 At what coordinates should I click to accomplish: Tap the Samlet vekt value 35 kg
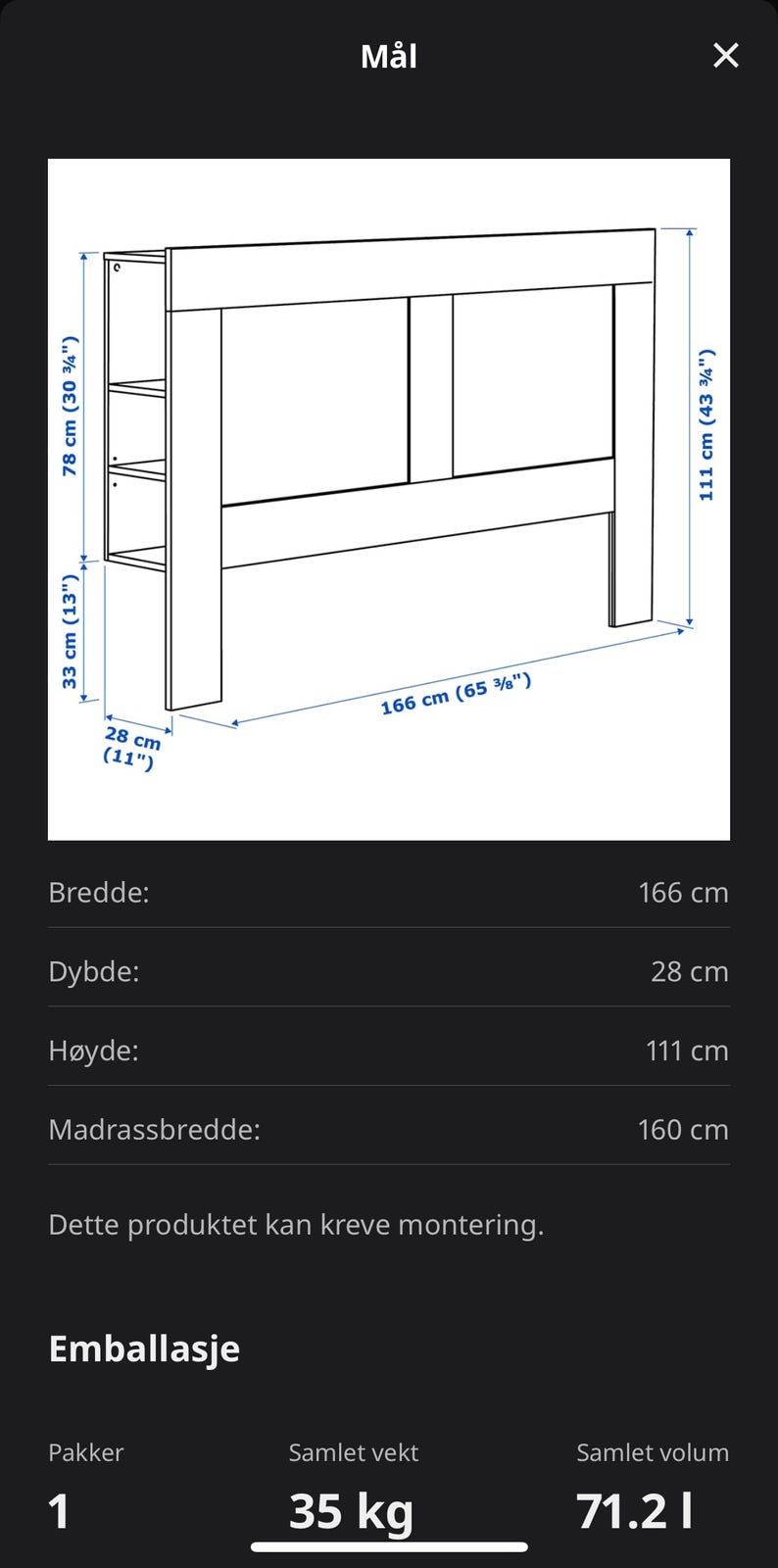353,1511
